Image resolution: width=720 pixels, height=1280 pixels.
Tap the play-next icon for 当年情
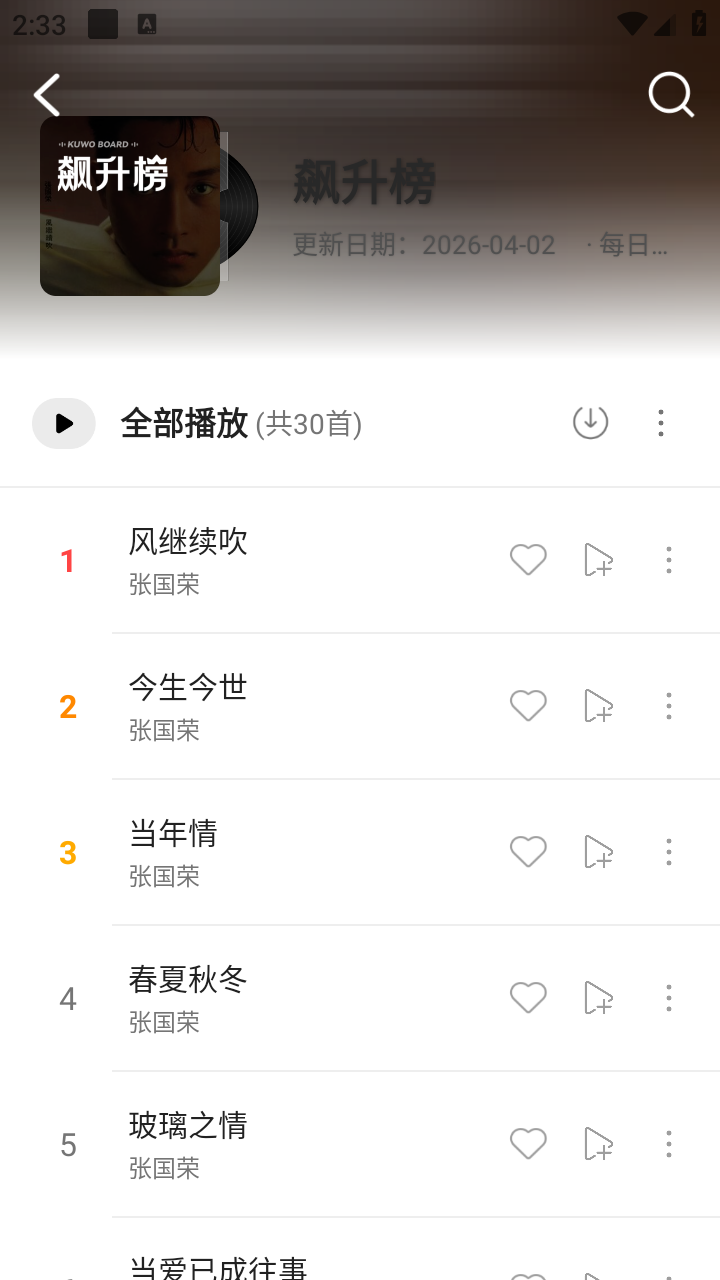pos(598,852)
